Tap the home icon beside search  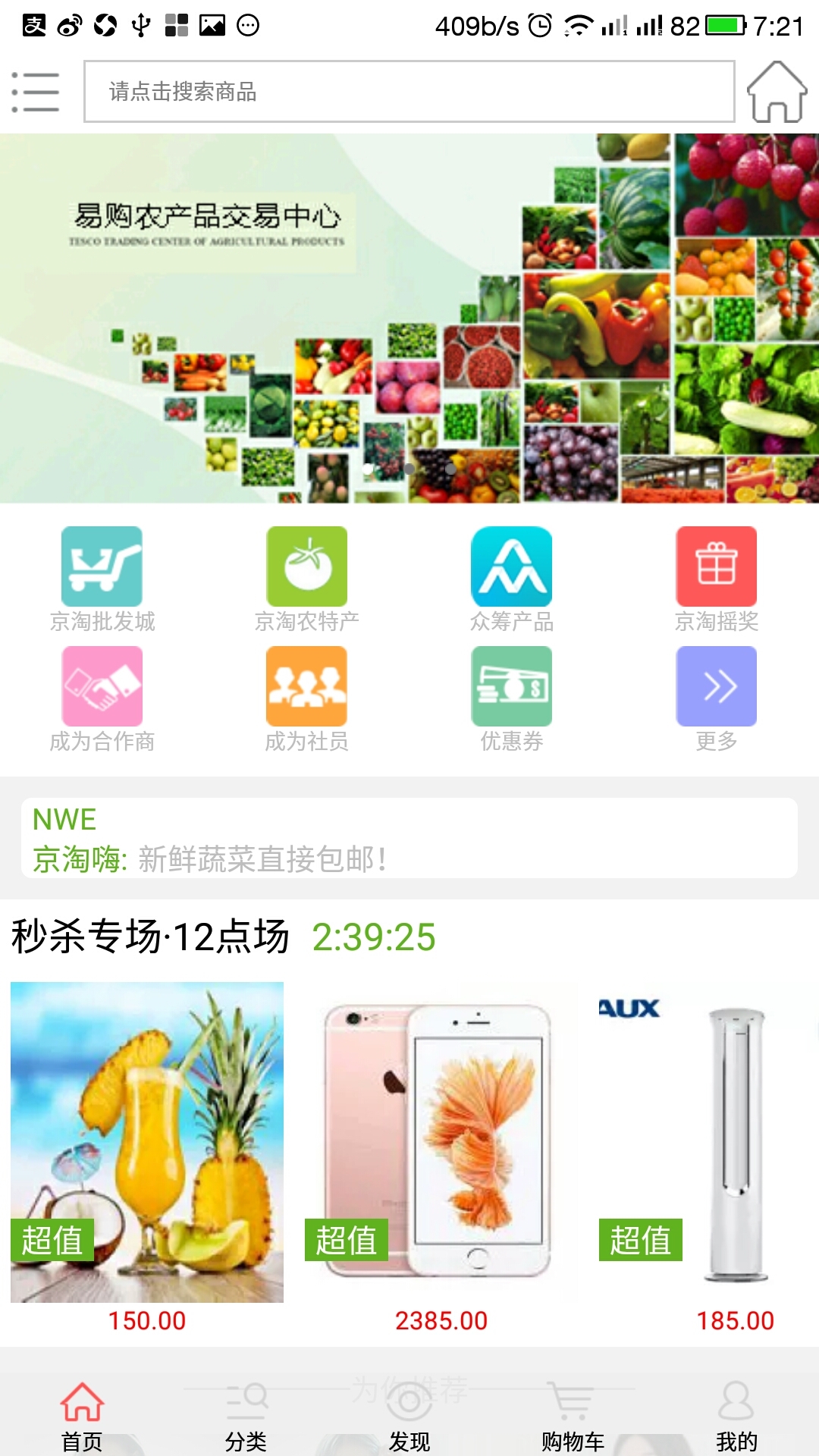(x=777, y=92)
